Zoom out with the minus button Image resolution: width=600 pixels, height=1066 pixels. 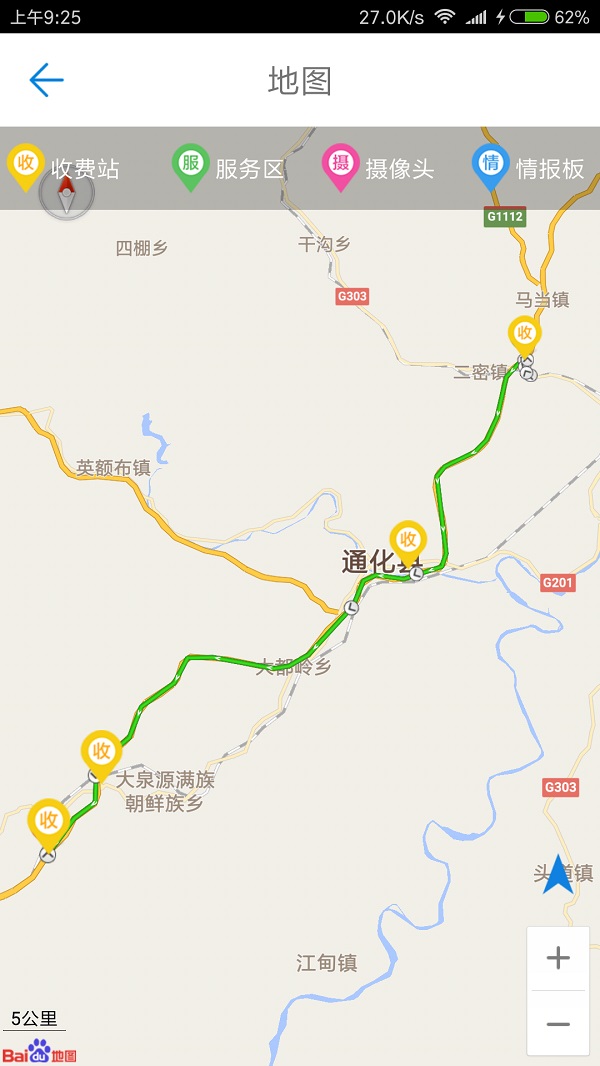558,1024
